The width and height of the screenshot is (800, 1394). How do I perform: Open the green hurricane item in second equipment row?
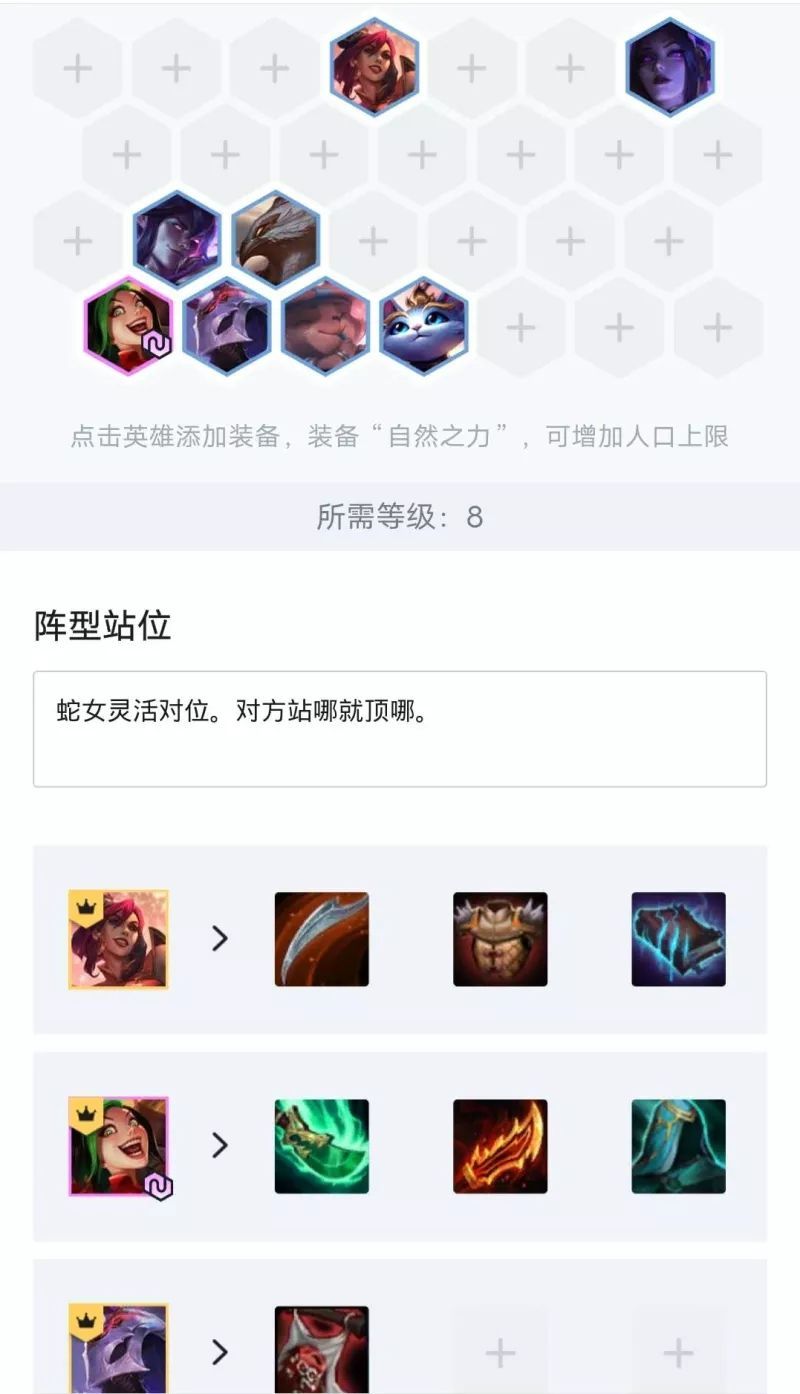click(x=322, y=1146)
